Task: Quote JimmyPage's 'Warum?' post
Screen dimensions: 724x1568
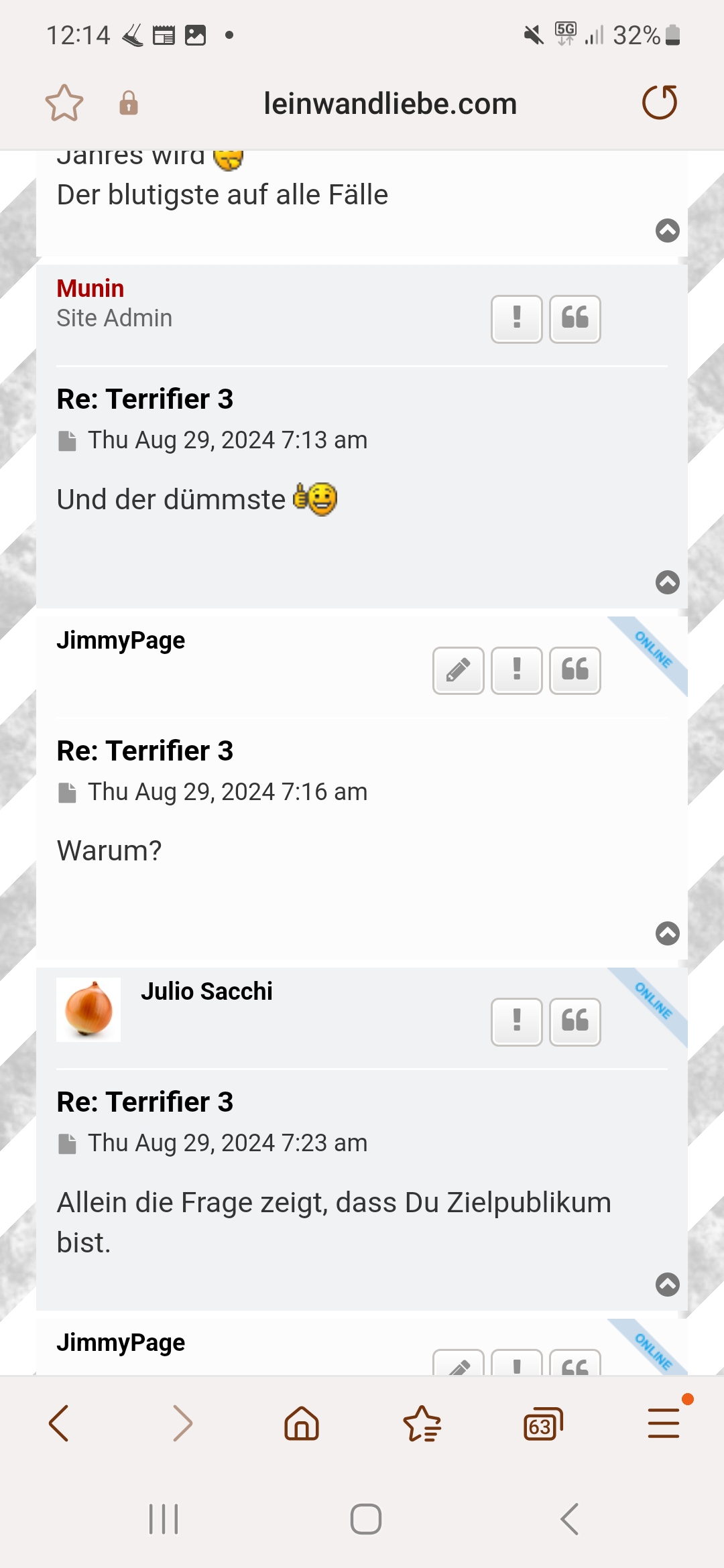Action: tap(575, 670)
